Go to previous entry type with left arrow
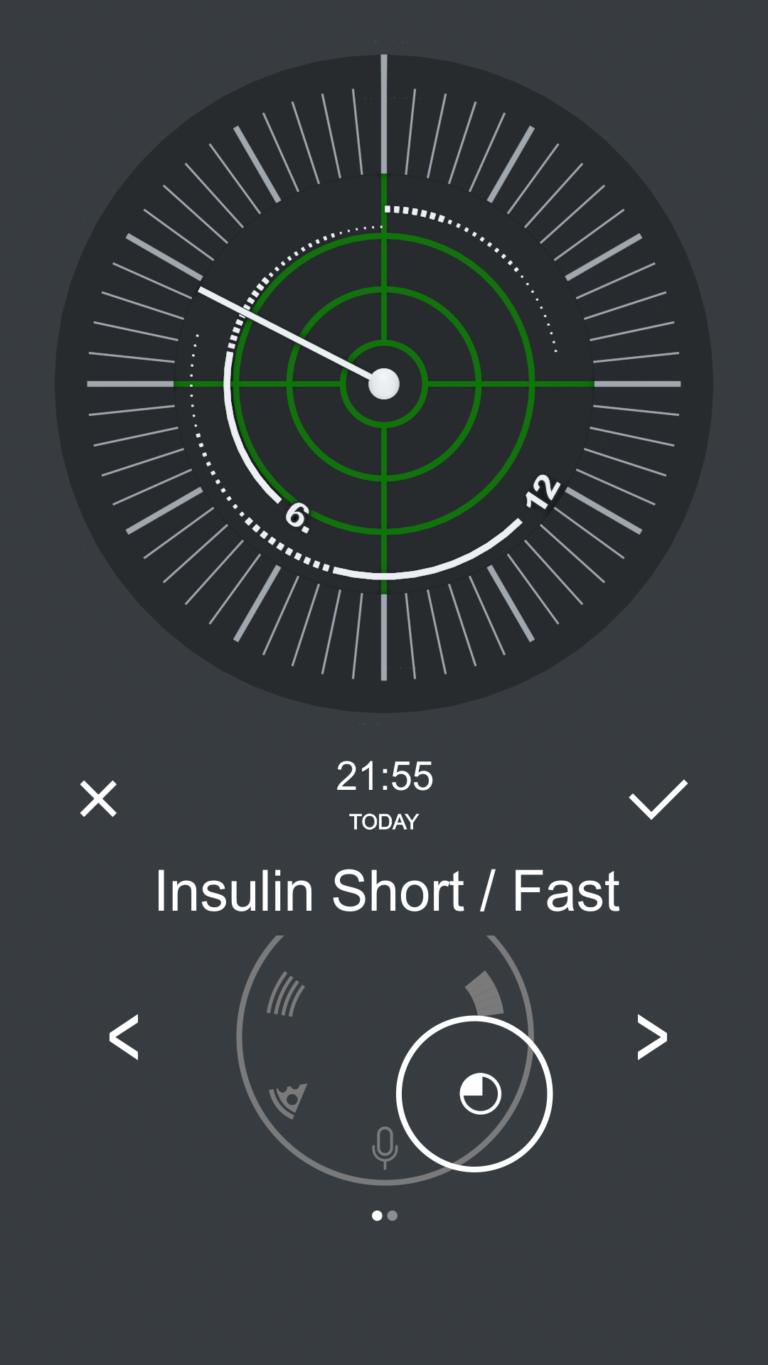Viewport: 768px width, 1365px height. click(x=123, y=1037)
